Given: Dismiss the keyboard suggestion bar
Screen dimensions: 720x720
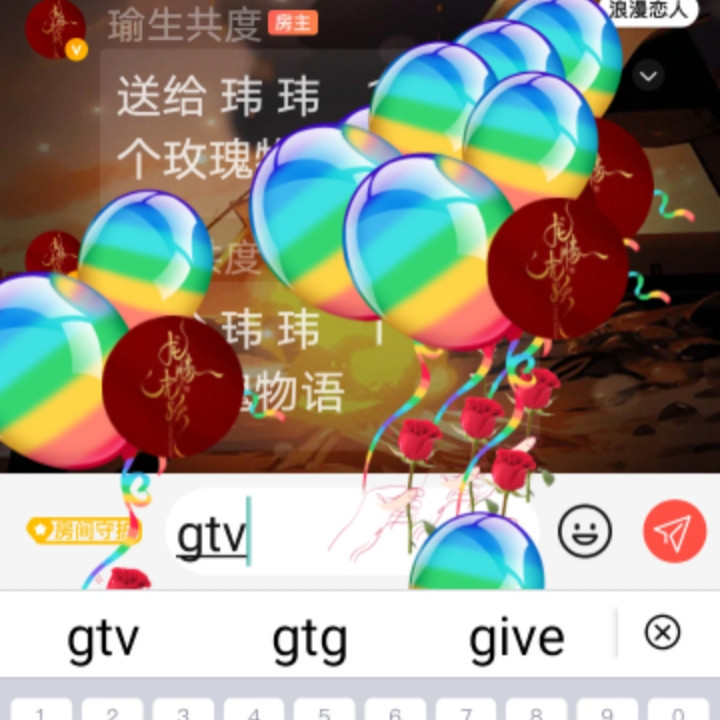Looking at the screenshot, I should click(x=662, y=633).
